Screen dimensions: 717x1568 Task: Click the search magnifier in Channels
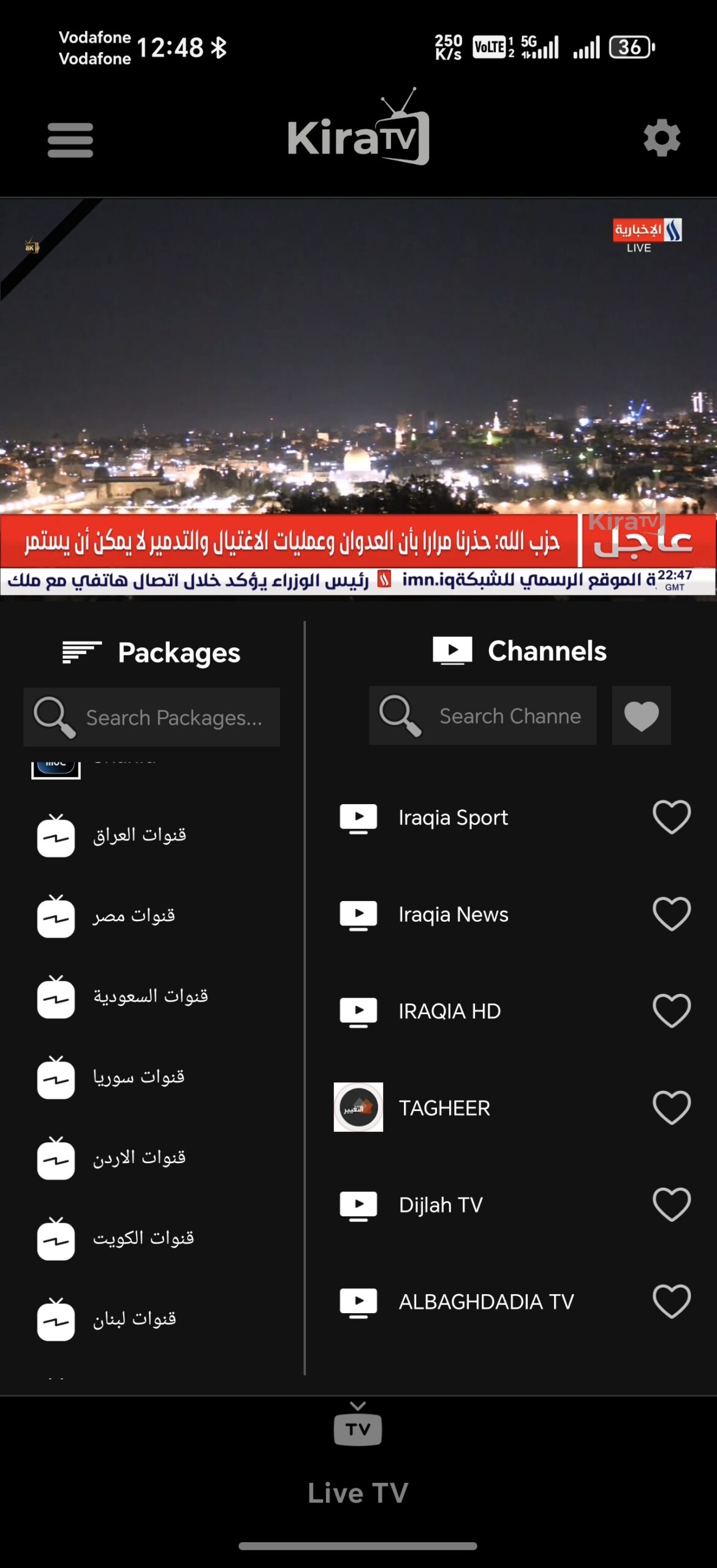click(400, 715)
